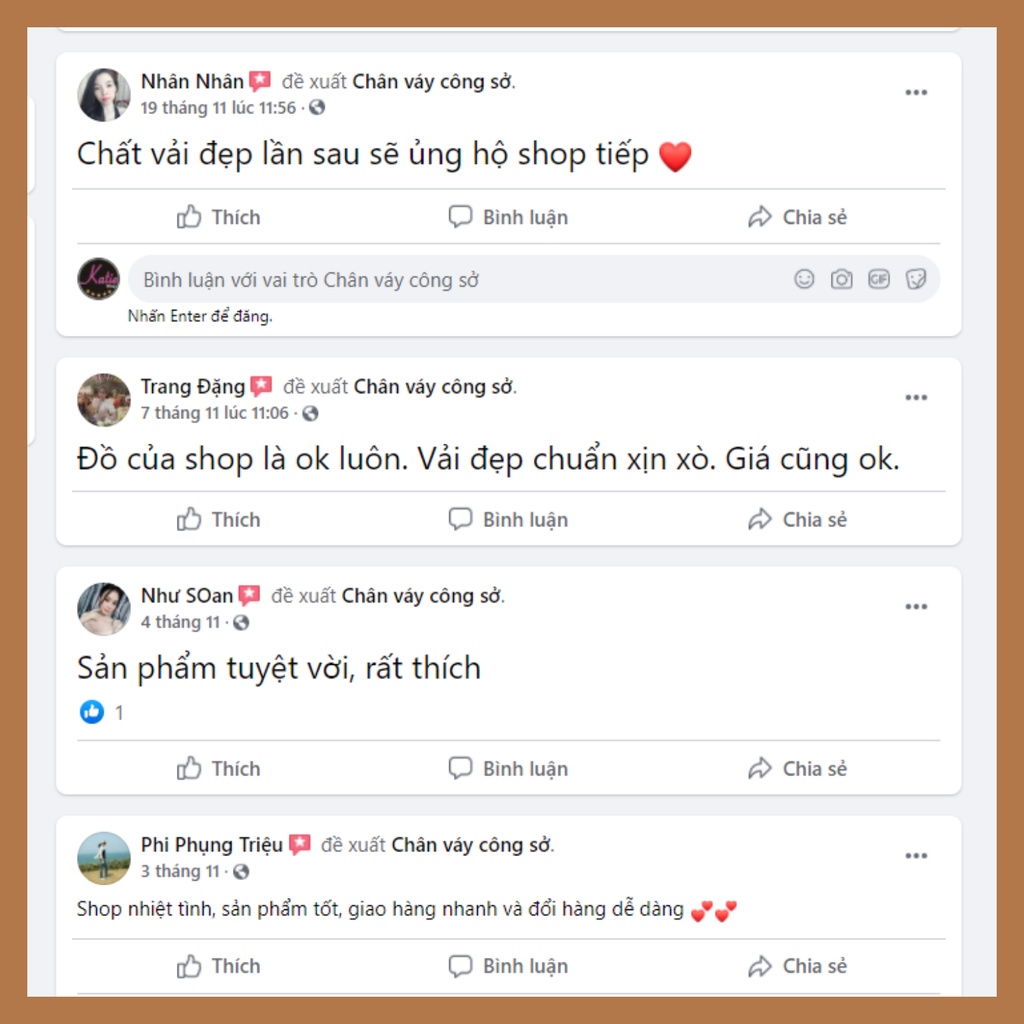Screen dimensions: 1024x1024
Task: Share Nhân Nhân's review
Action: tap(797, 217)
